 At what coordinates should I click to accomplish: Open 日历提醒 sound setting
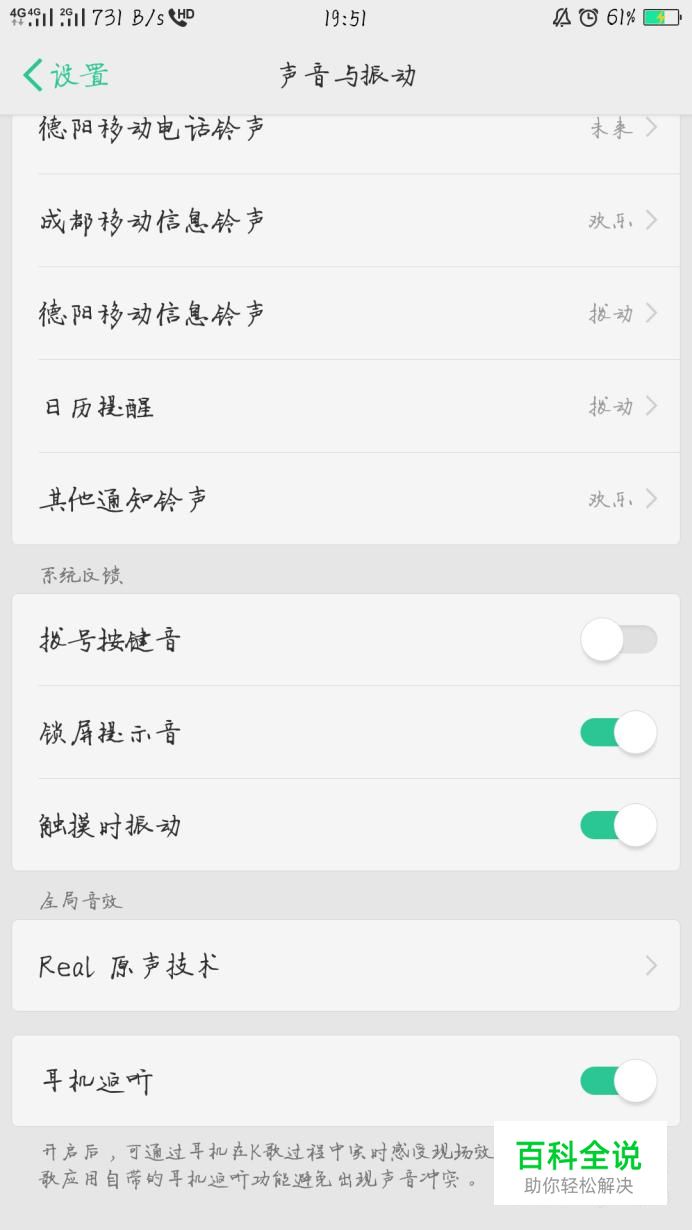[x=346, y=406]
